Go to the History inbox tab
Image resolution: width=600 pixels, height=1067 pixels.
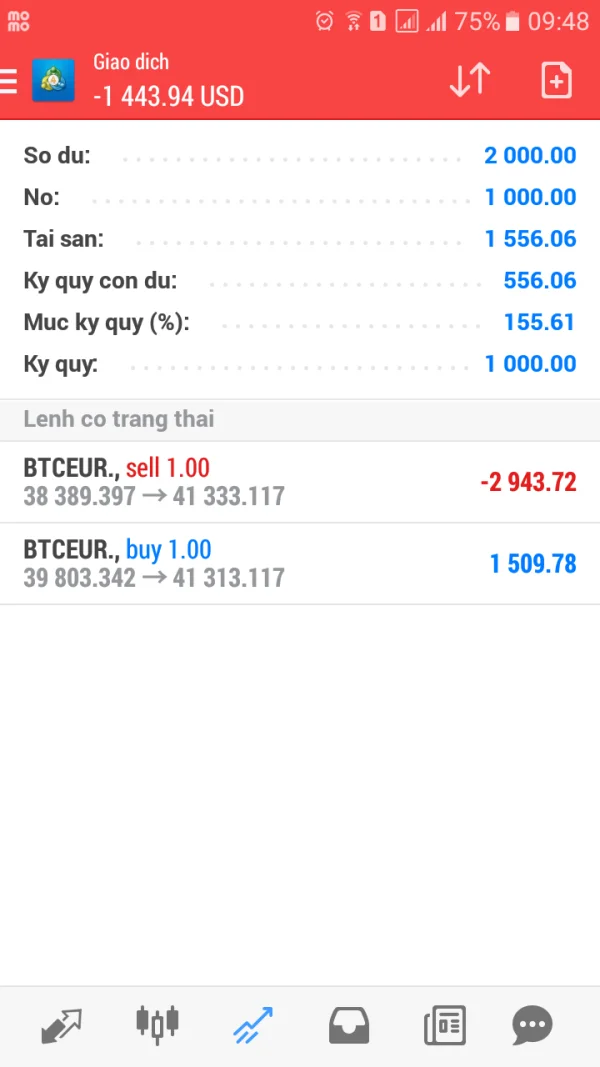349,1025
